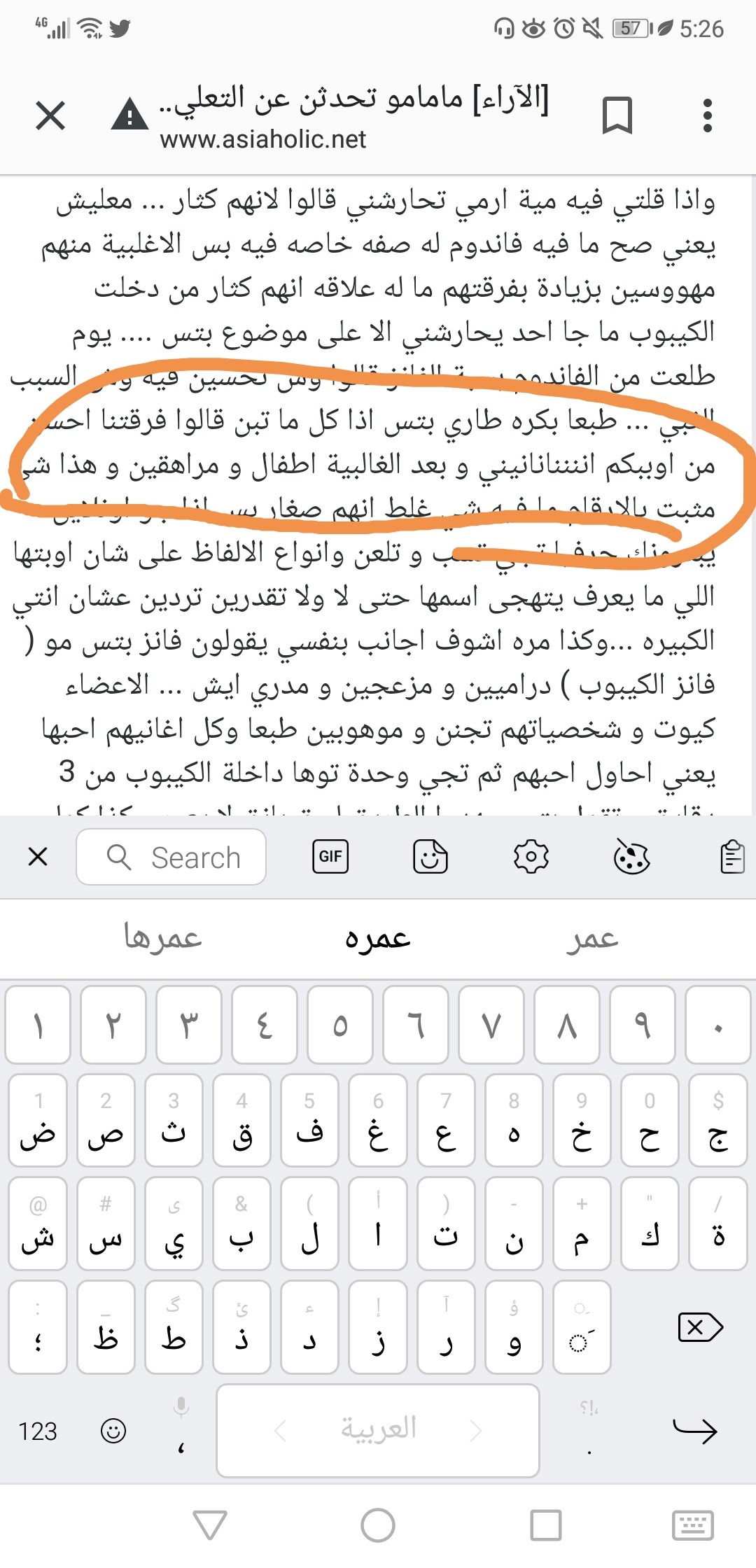Open the emoji key
This screenshot has width=756, height=1568.
pos(113,1431)
